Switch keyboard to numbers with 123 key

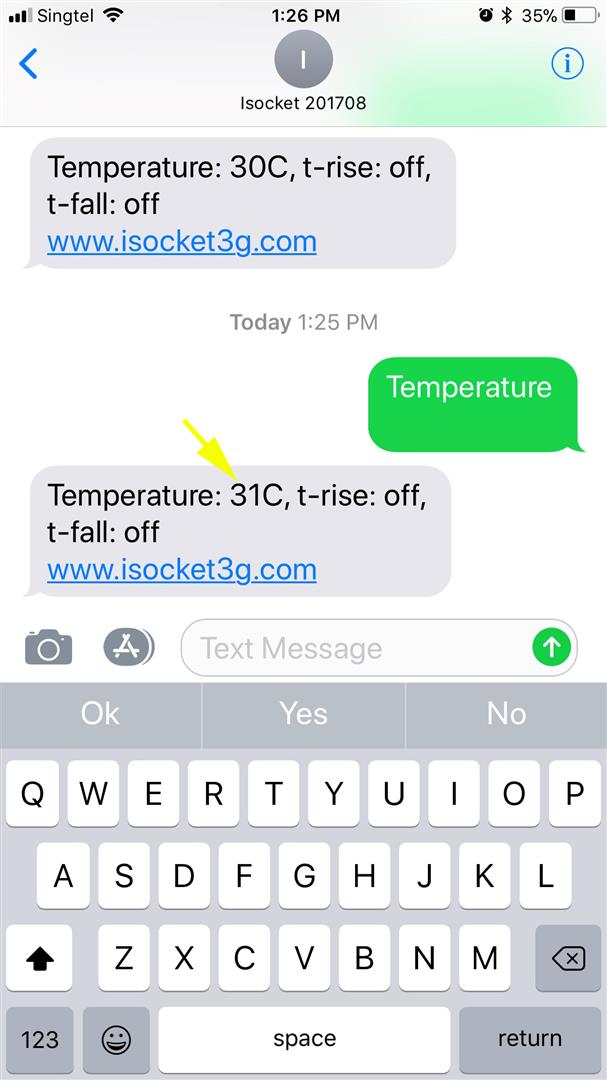pyautogui.click(x=40, y=1039)
